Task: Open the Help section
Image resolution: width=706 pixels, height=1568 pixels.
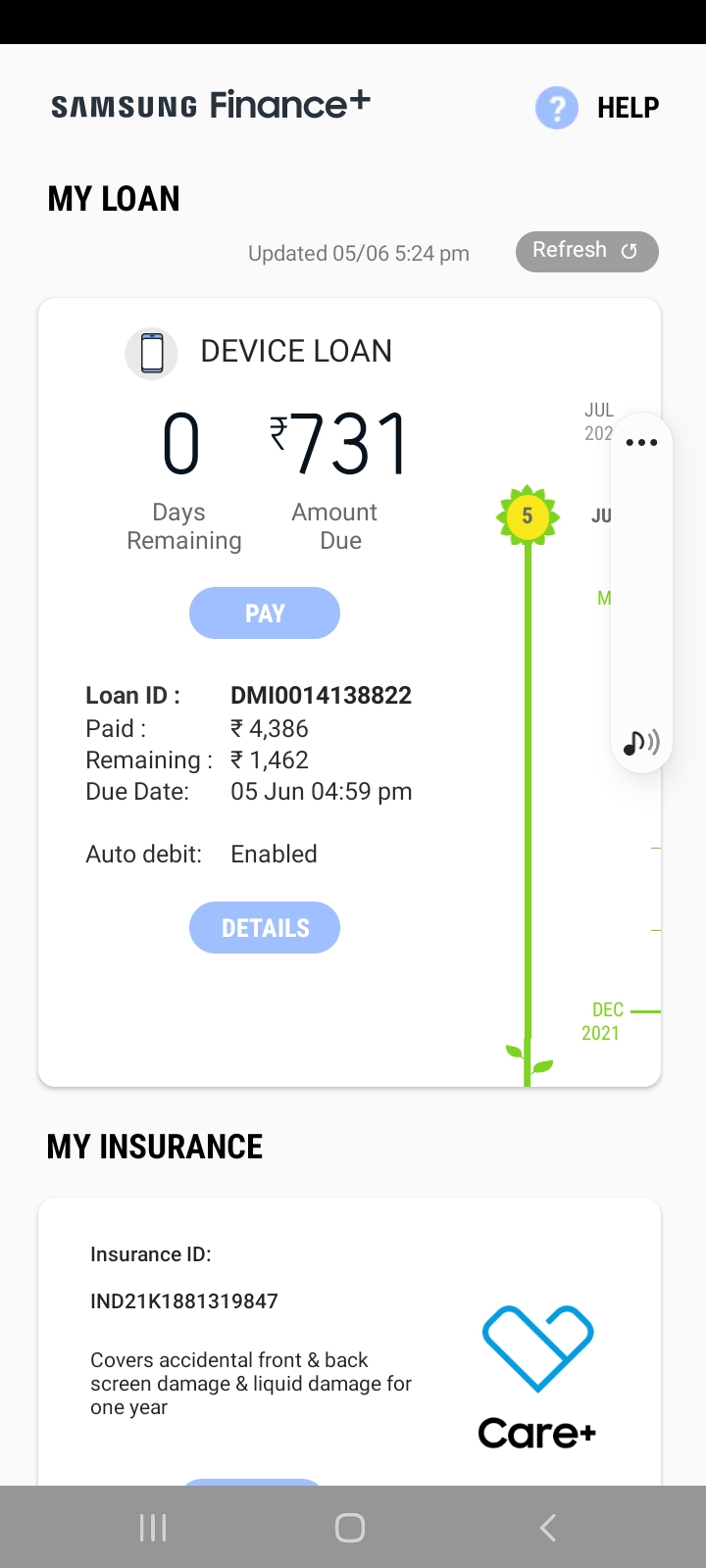Action: [x=598, y=107]
